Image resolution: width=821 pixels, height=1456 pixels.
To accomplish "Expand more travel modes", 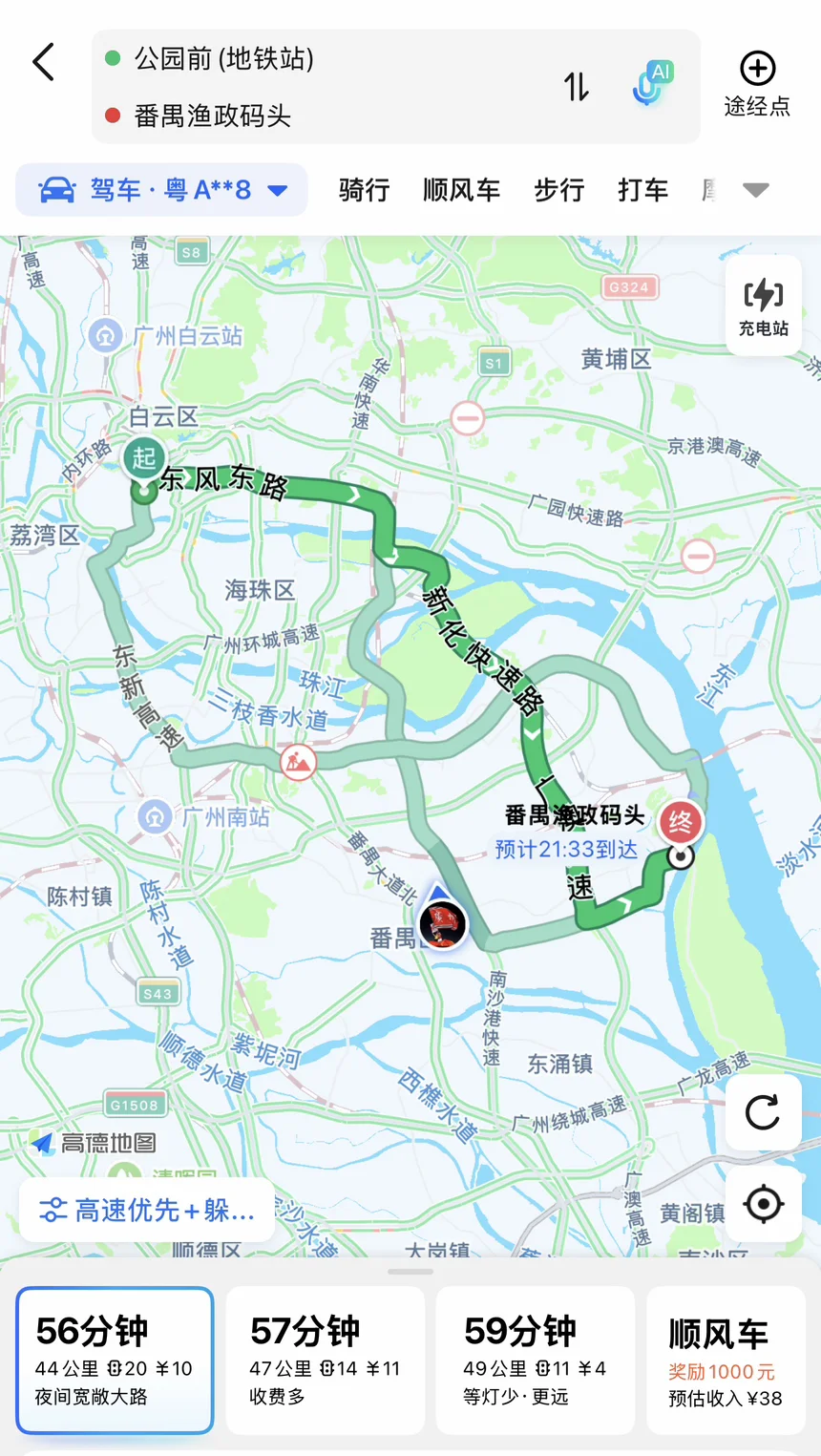I will [755, 190].
